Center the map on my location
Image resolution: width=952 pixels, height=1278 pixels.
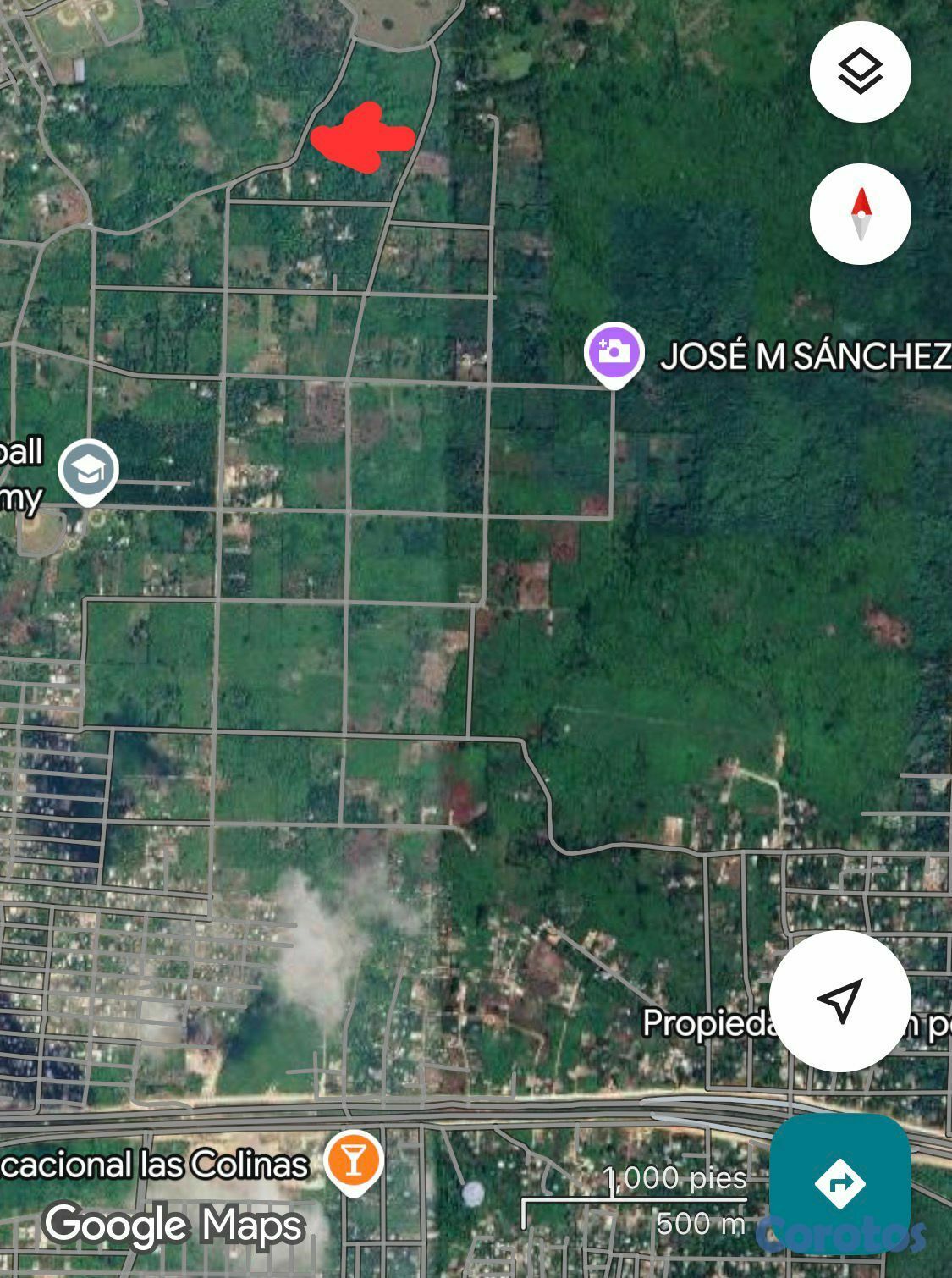(x=839, y=1000)
